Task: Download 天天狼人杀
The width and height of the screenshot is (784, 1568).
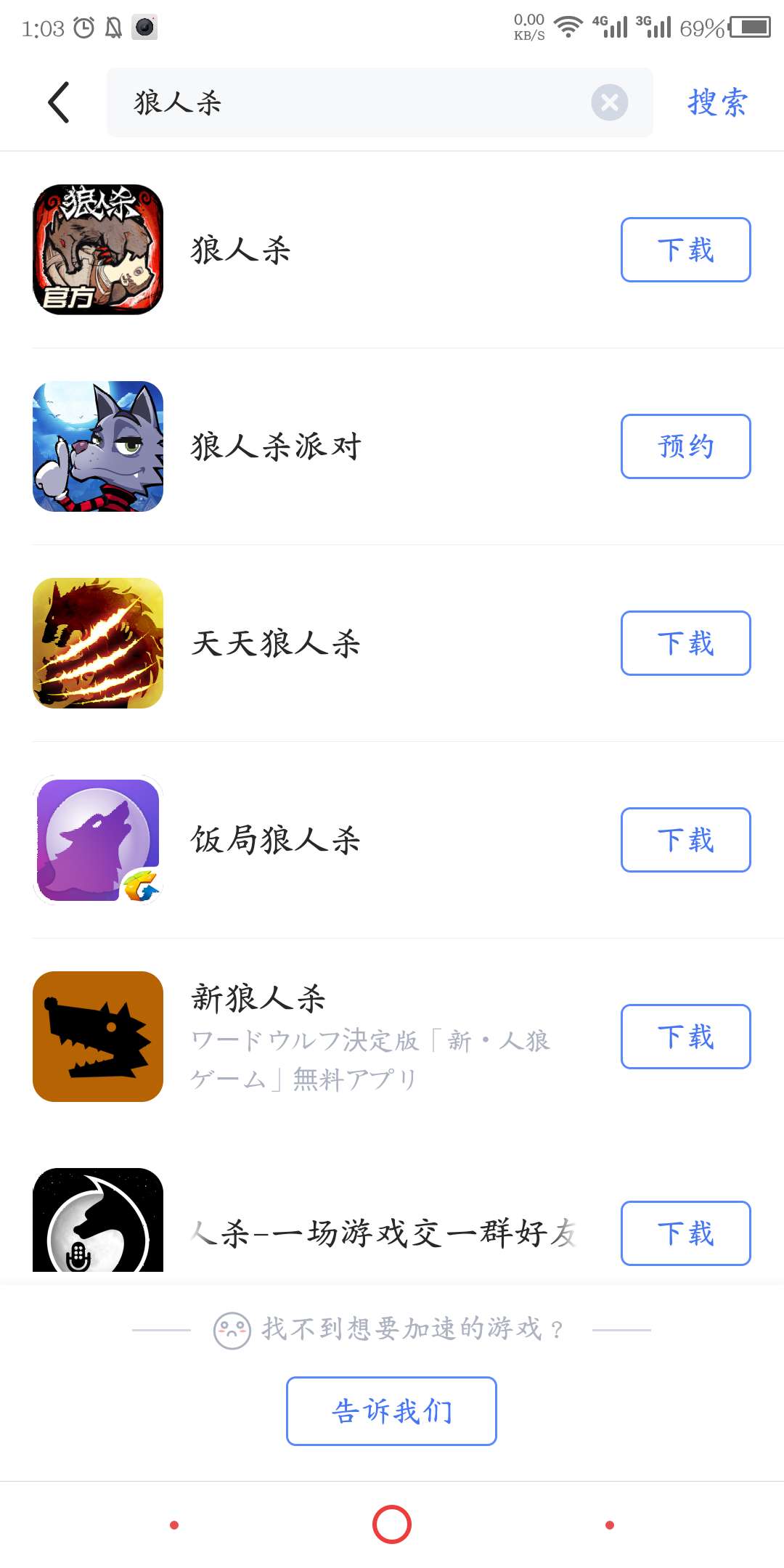Action: [x=685, y=643]
